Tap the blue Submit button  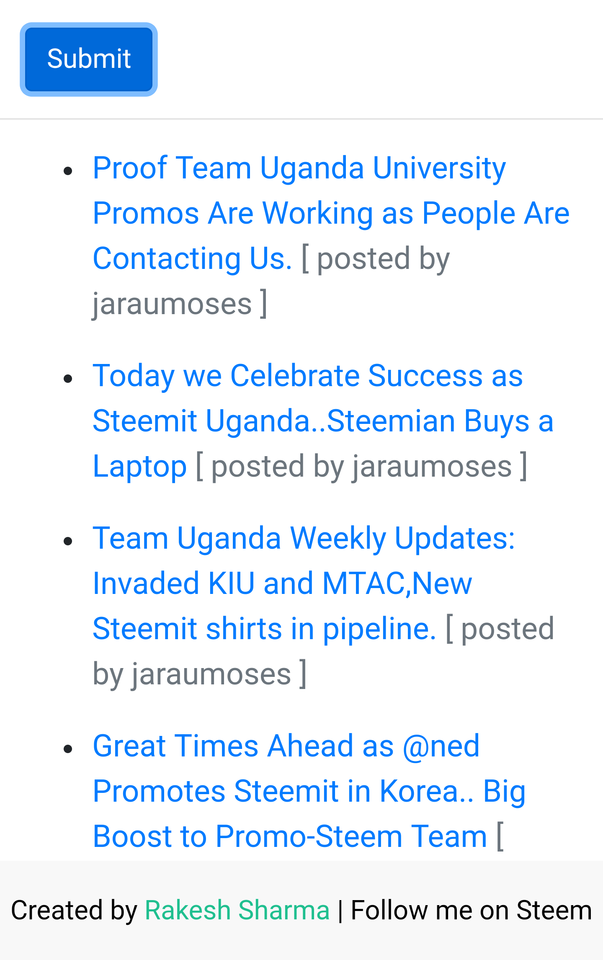pos(89,59)
